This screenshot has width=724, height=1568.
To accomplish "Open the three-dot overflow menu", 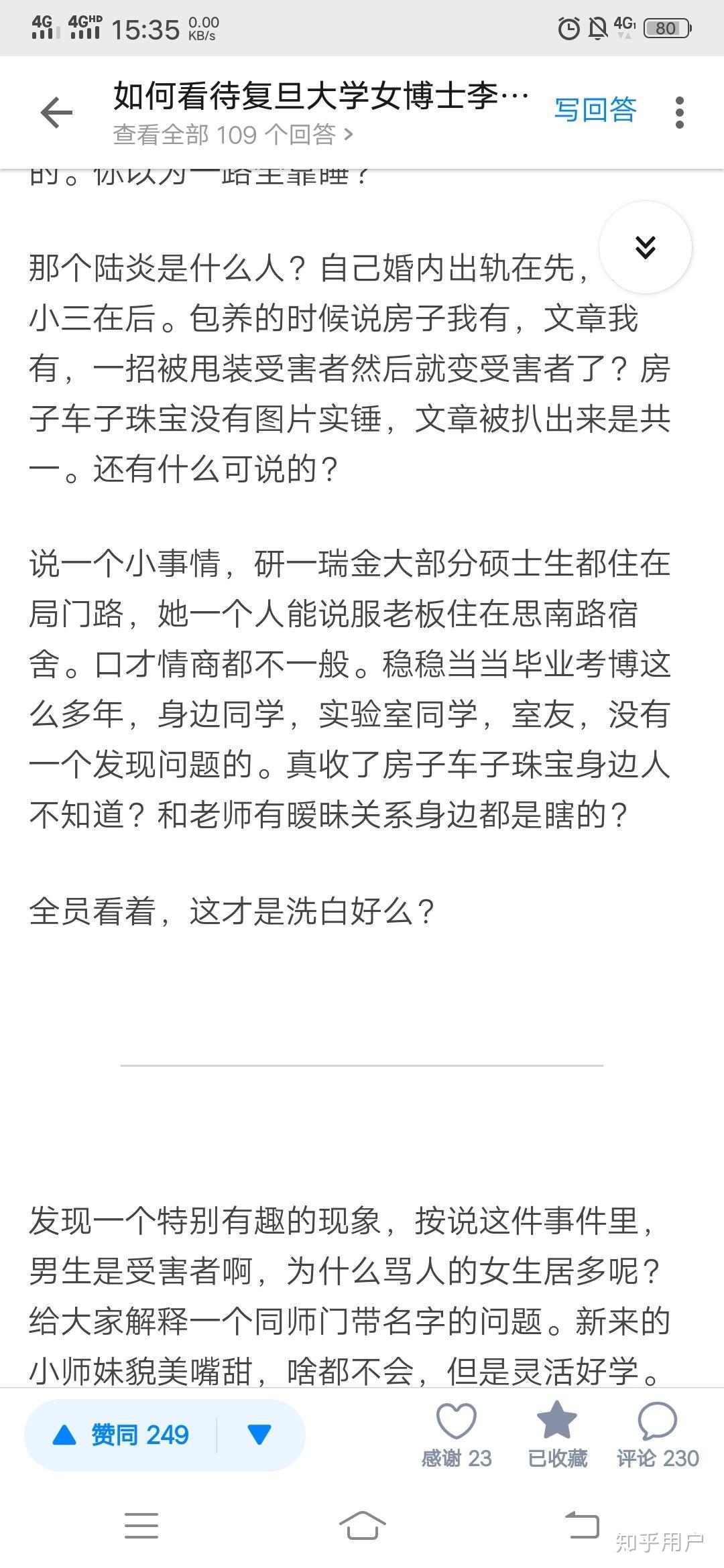I will [x=679, y=112].
